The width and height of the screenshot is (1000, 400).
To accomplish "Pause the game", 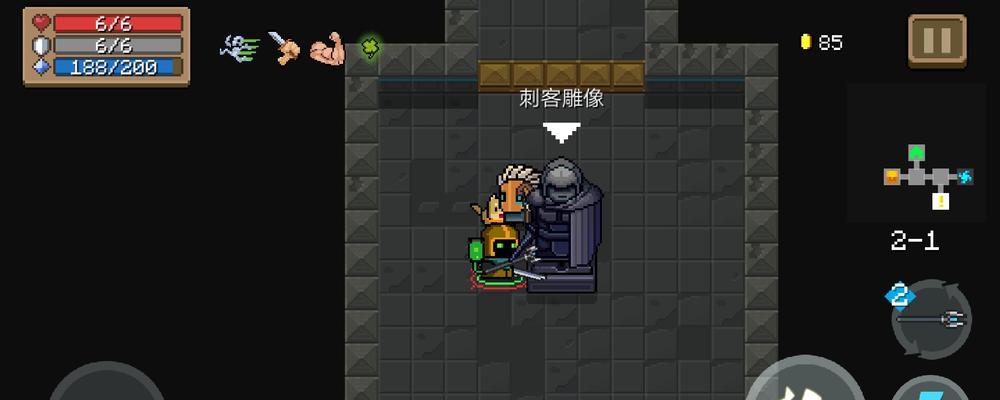I will [x=937, y=41].
